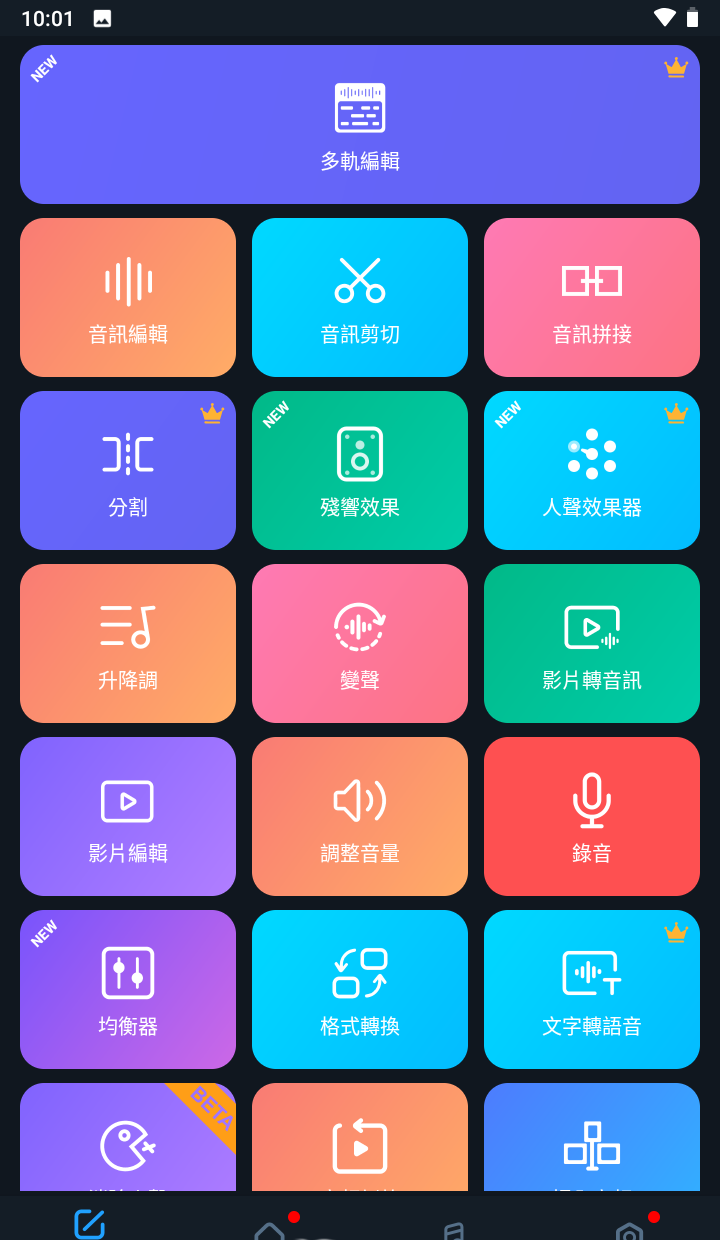Switch to the camera tab with red badge
720x1240 pixels.
point(630,1224)
